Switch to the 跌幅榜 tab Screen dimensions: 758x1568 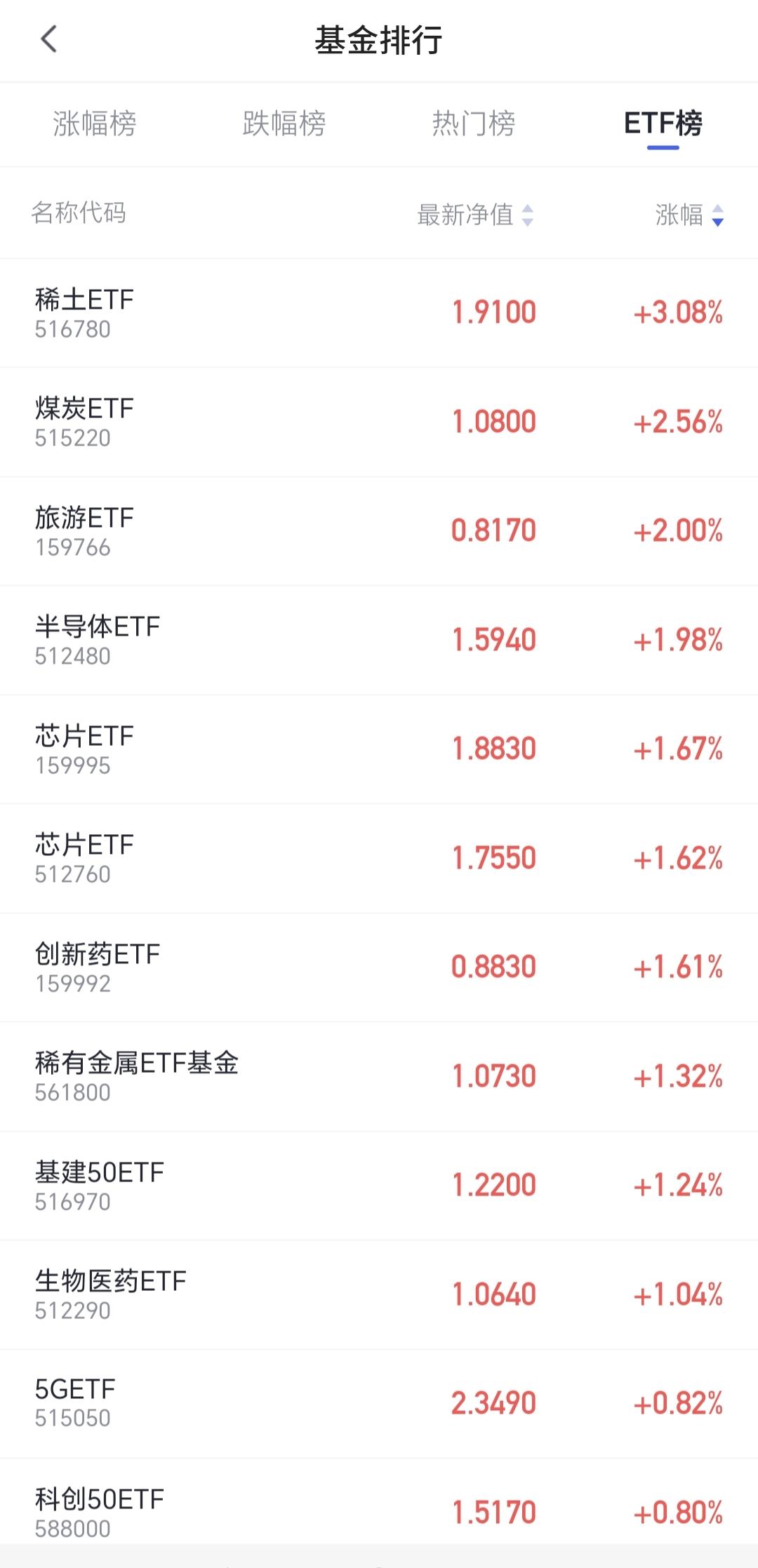(x=284, y=123)
